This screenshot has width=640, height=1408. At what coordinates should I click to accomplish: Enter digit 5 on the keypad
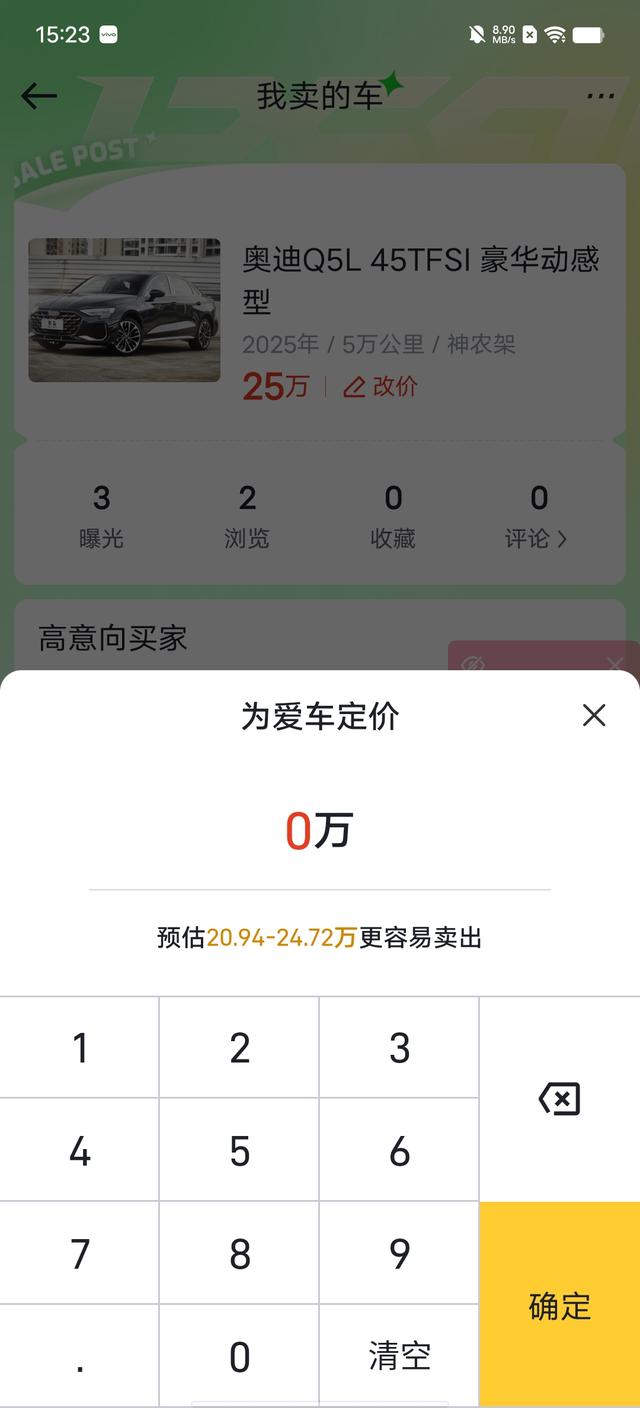coord(239,1150)
